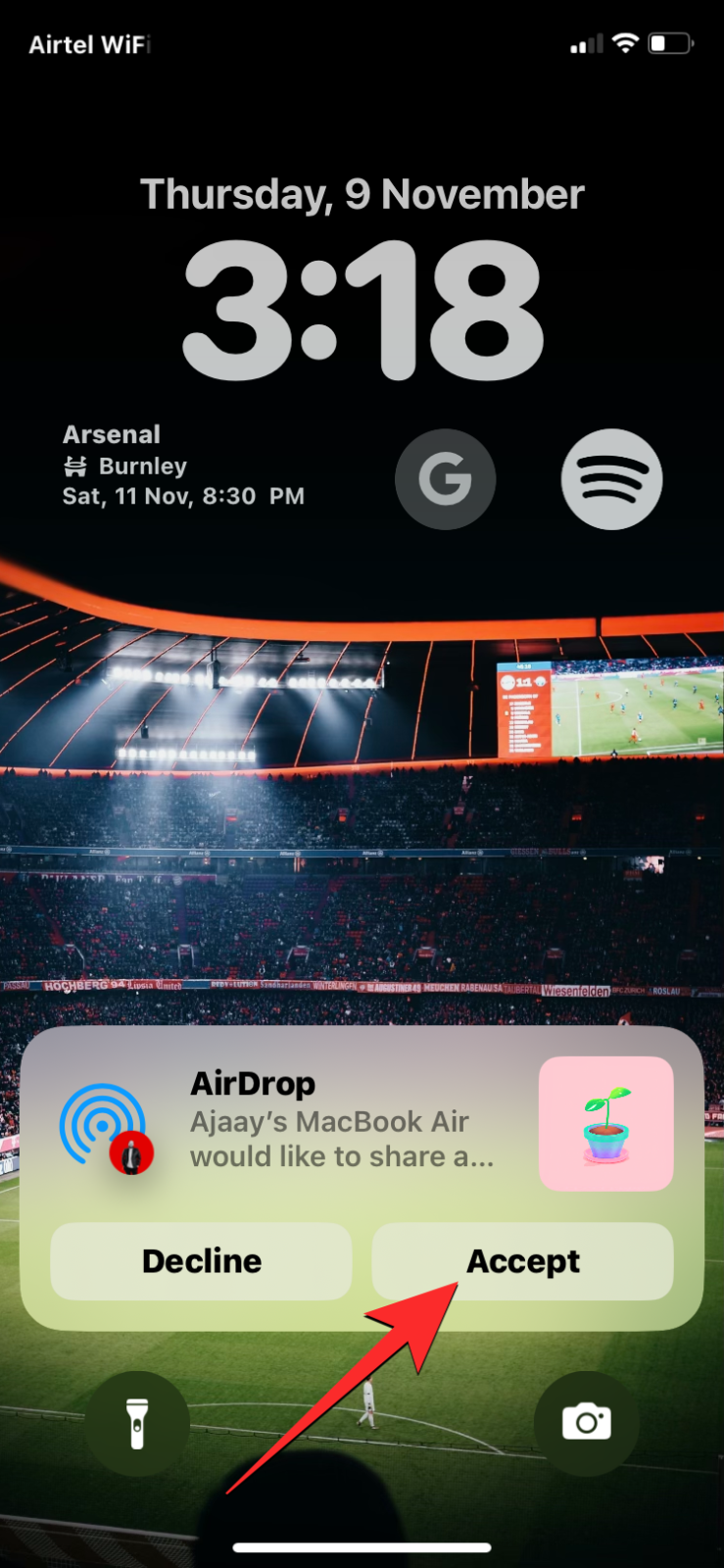Image resolution: width=724 pixels, height=1568 pixels.
Task: Open the Google lock screen widget
Action: 446,479
